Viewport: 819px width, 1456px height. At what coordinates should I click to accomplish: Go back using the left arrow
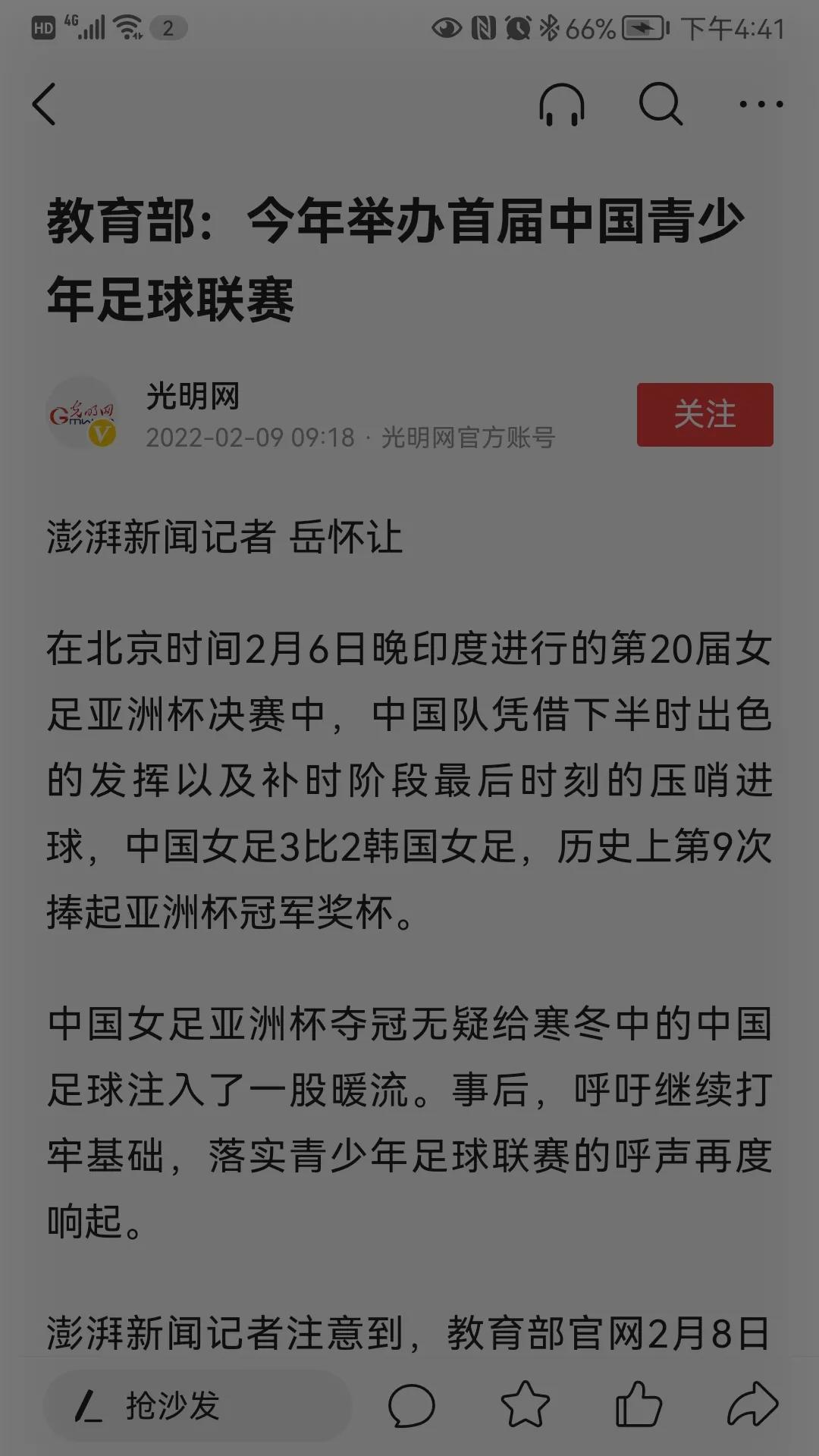[45, 106]
